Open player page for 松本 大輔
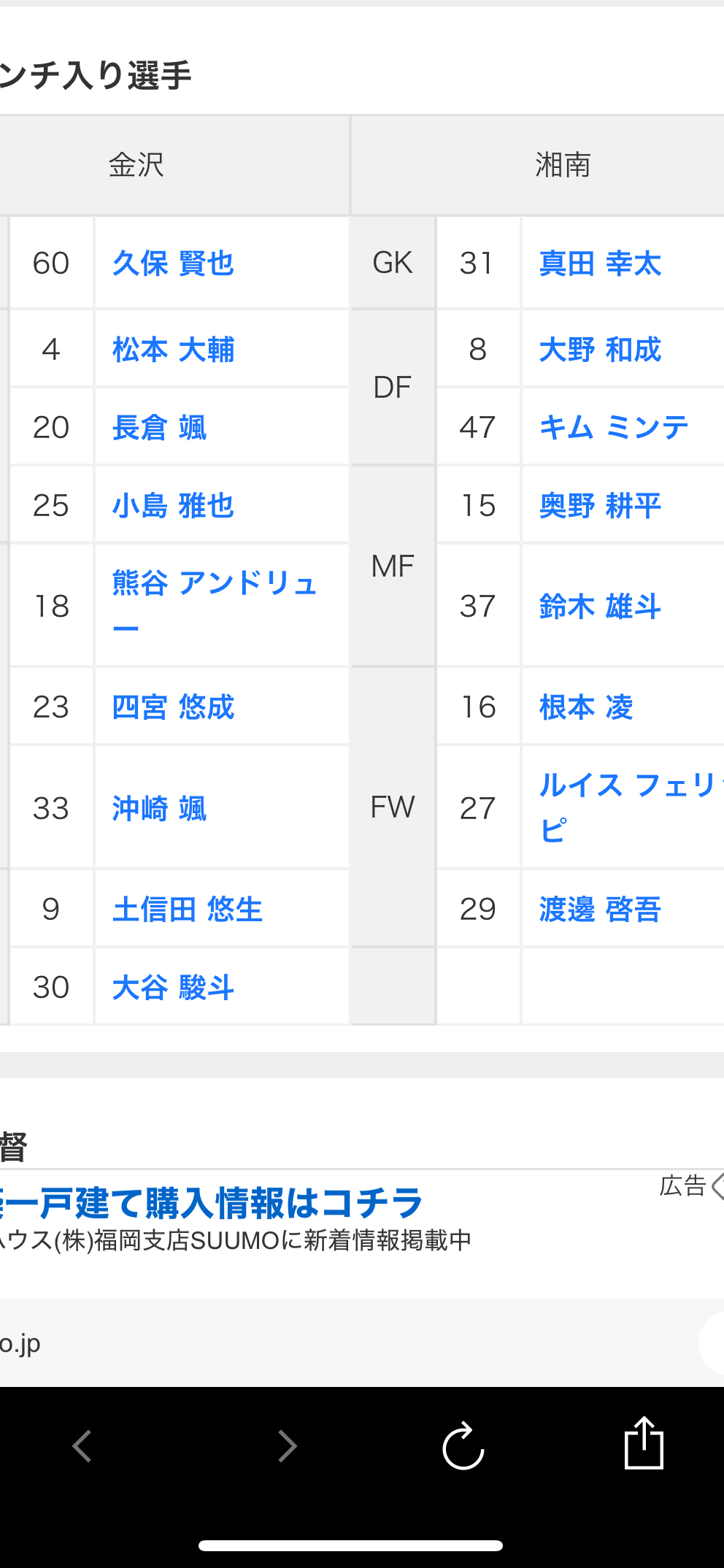724x1568 pixels. (173, 350)
